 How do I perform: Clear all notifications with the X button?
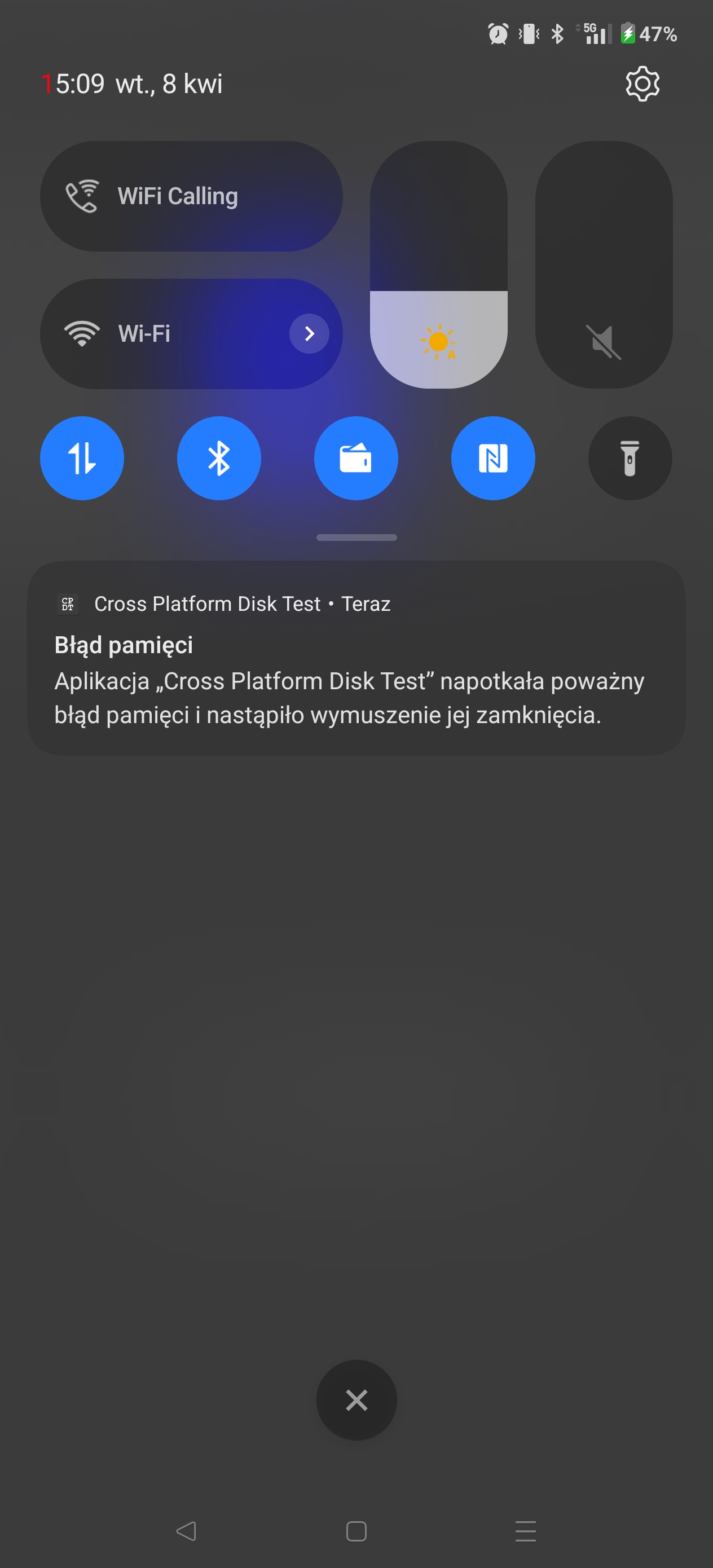(356, 1400)
